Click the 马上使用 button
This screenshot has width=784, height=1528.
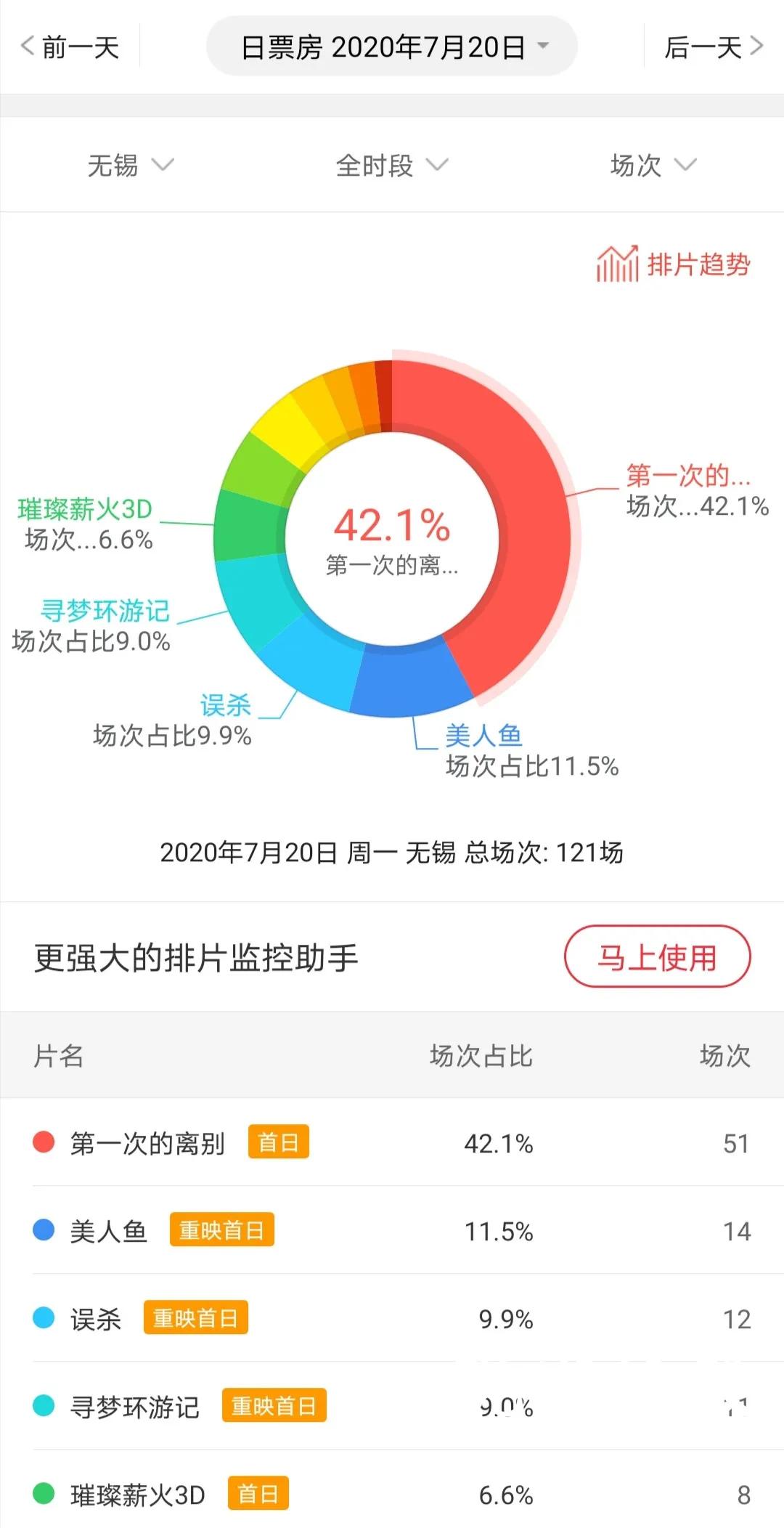tap(657, 957)
